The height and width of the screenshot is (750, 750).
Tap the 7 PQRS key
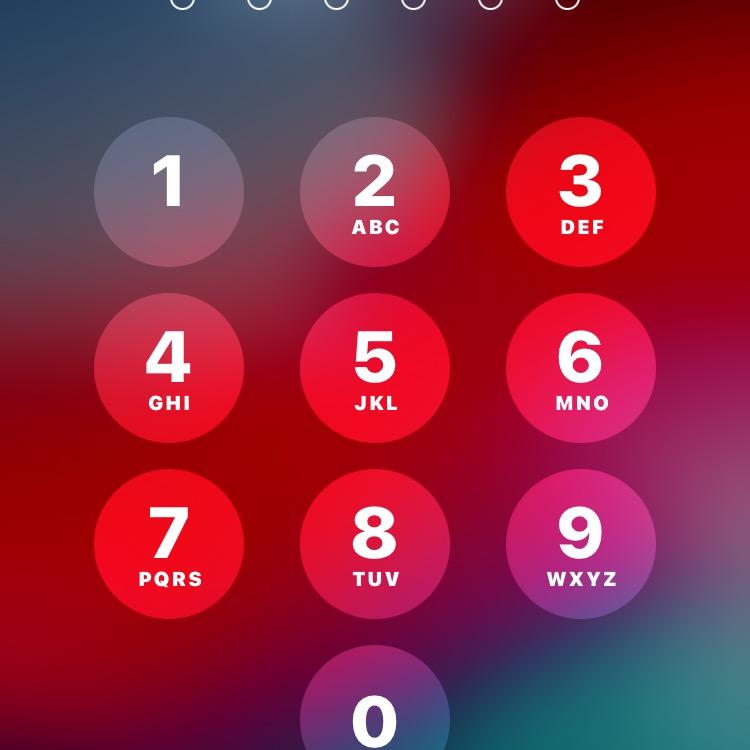tap(169, 544)
